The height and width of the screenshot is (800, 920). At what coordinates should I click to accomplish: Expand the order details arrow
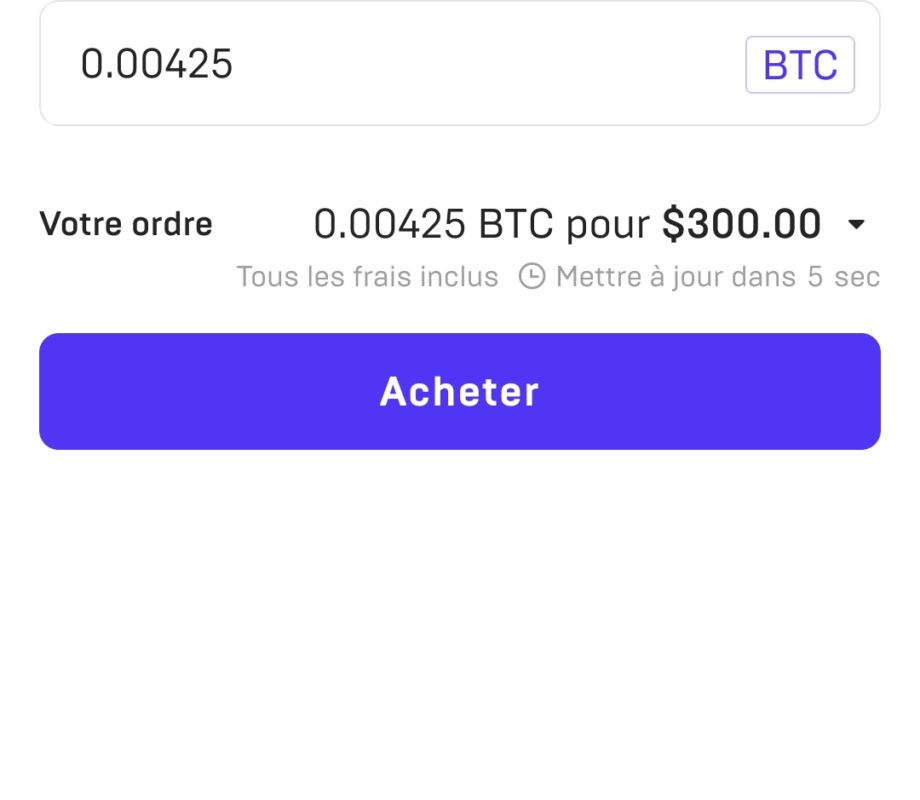pos(856,225)
